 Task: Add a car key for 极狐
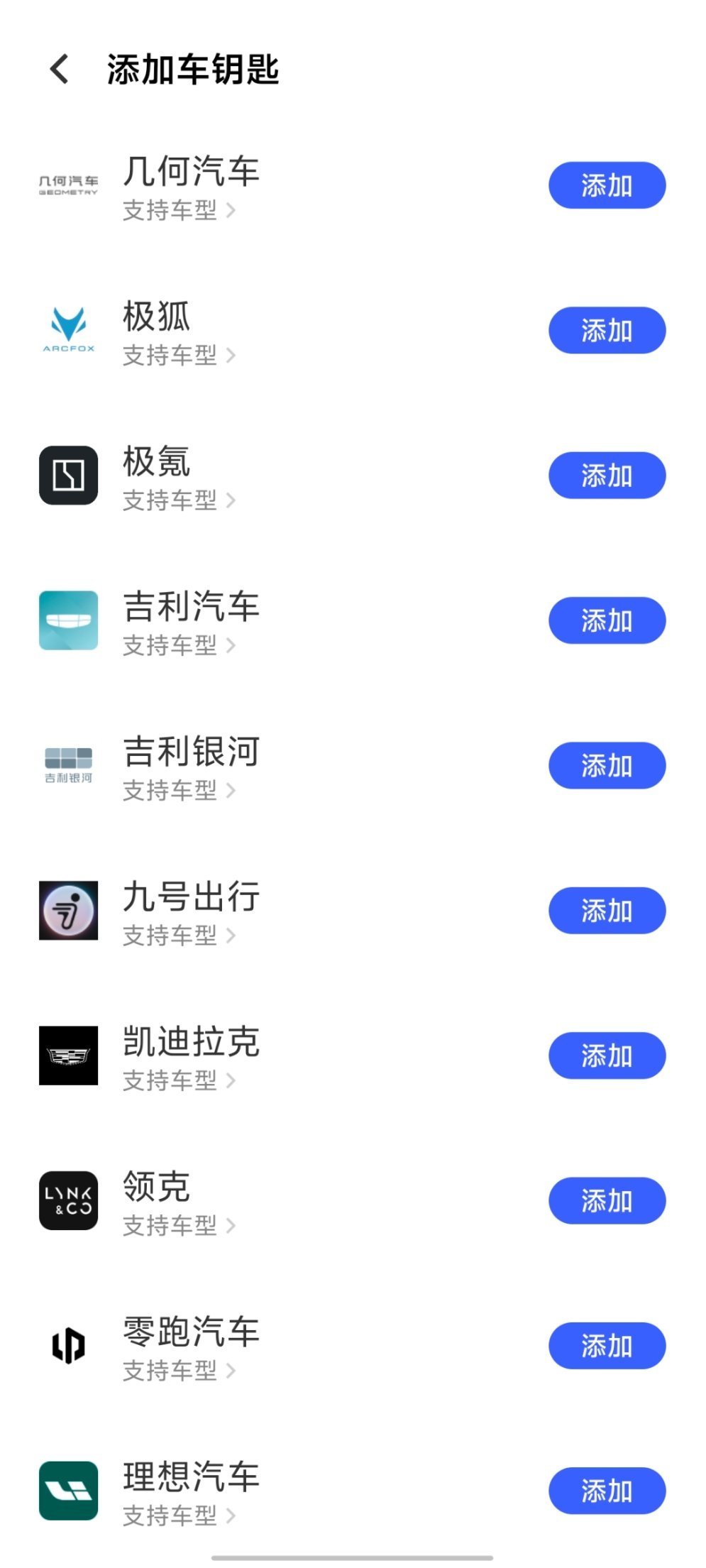[x=607, y=330]
